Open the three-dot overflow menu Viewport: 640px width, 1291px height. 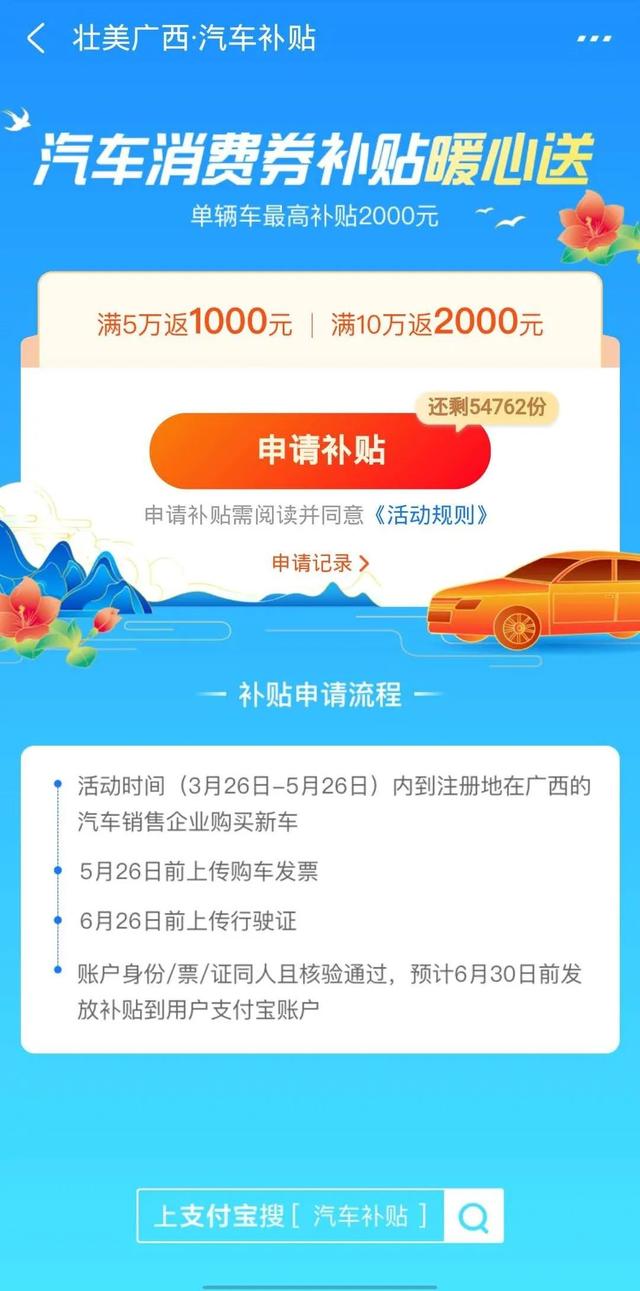coord(593,39)
